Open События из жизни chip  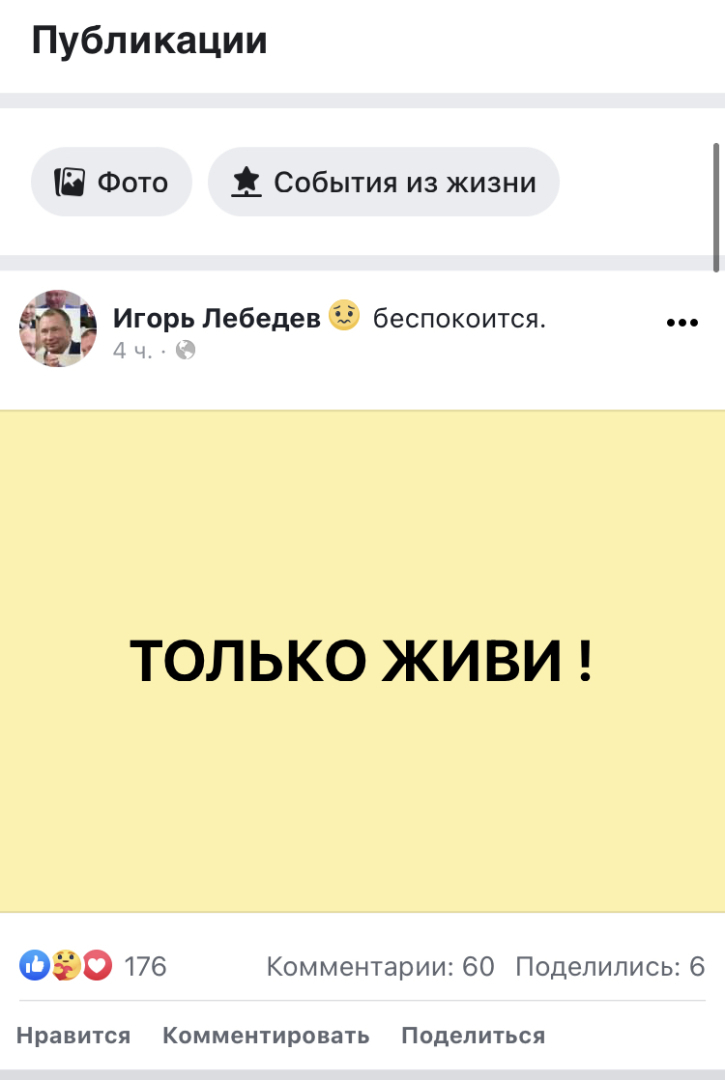click(383, 183)
